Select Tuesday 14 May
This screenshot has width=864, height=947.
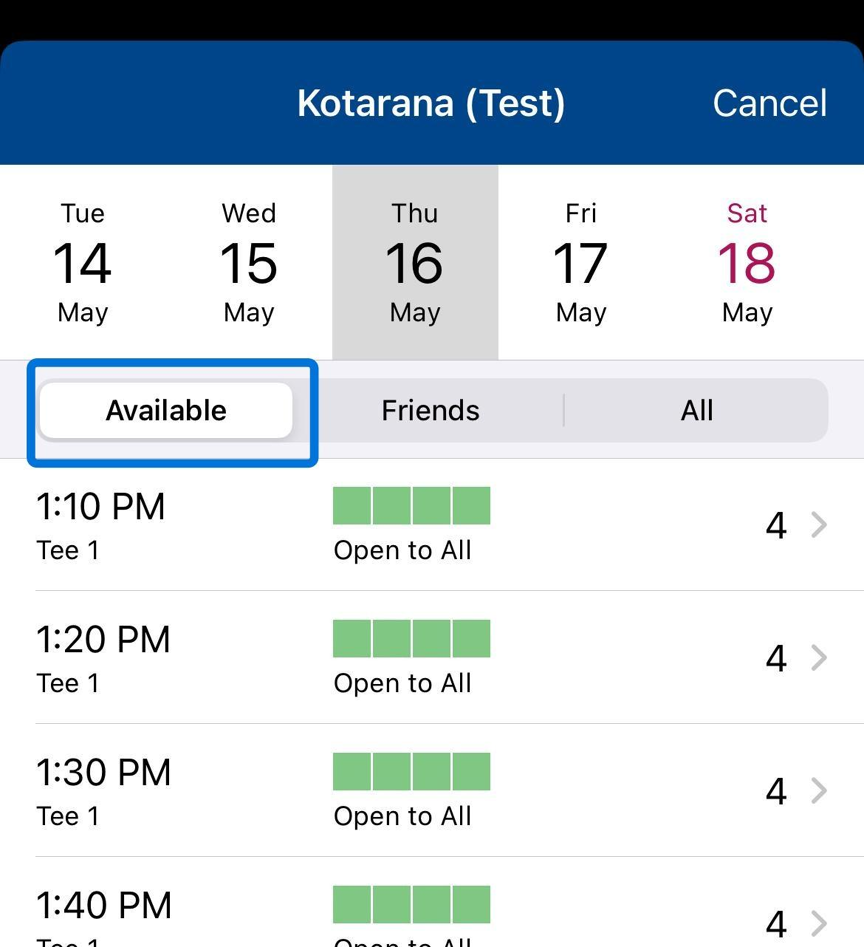[82, 262]
